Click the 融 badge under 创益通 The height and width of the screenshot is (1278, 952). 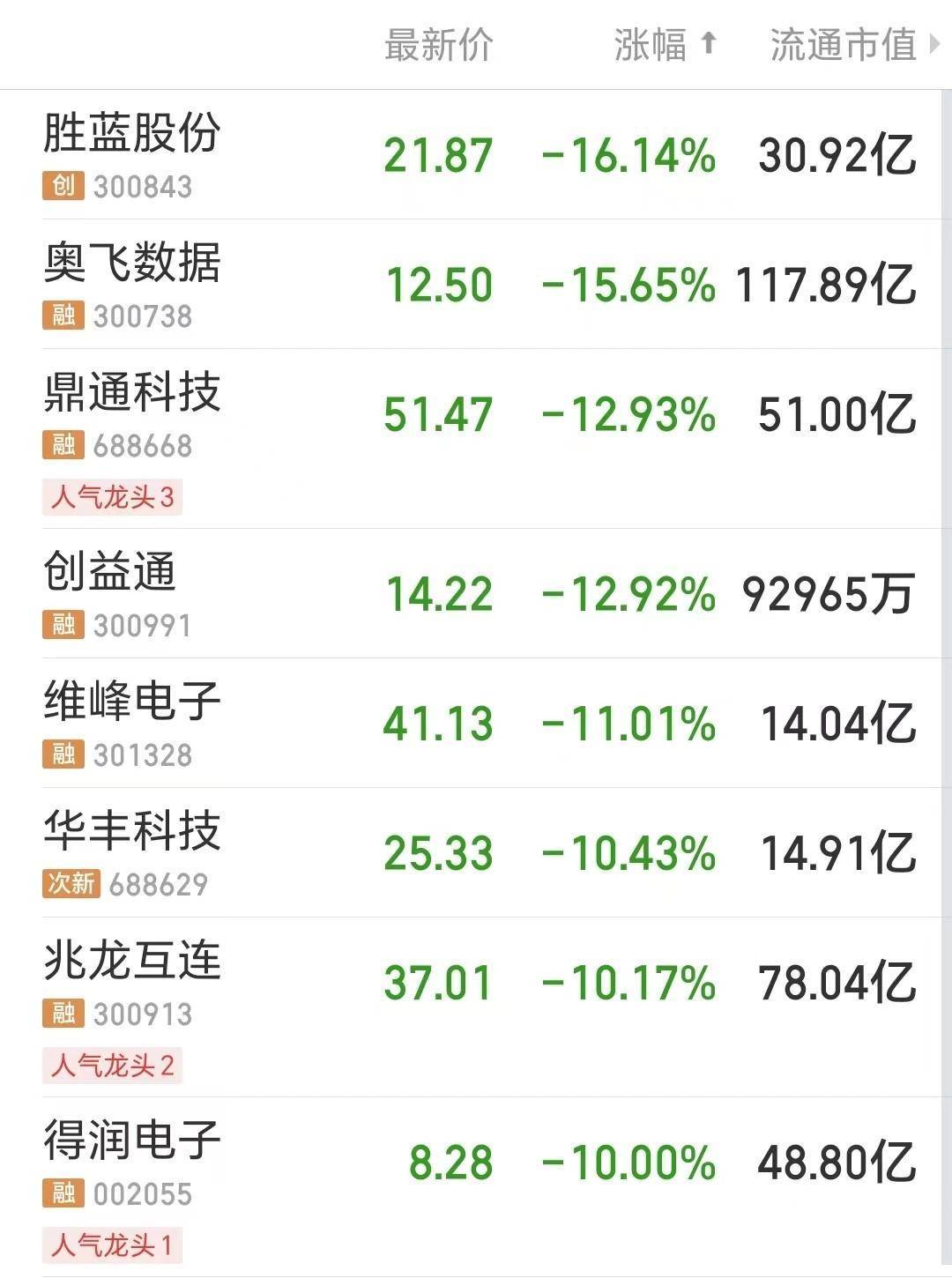63,626
